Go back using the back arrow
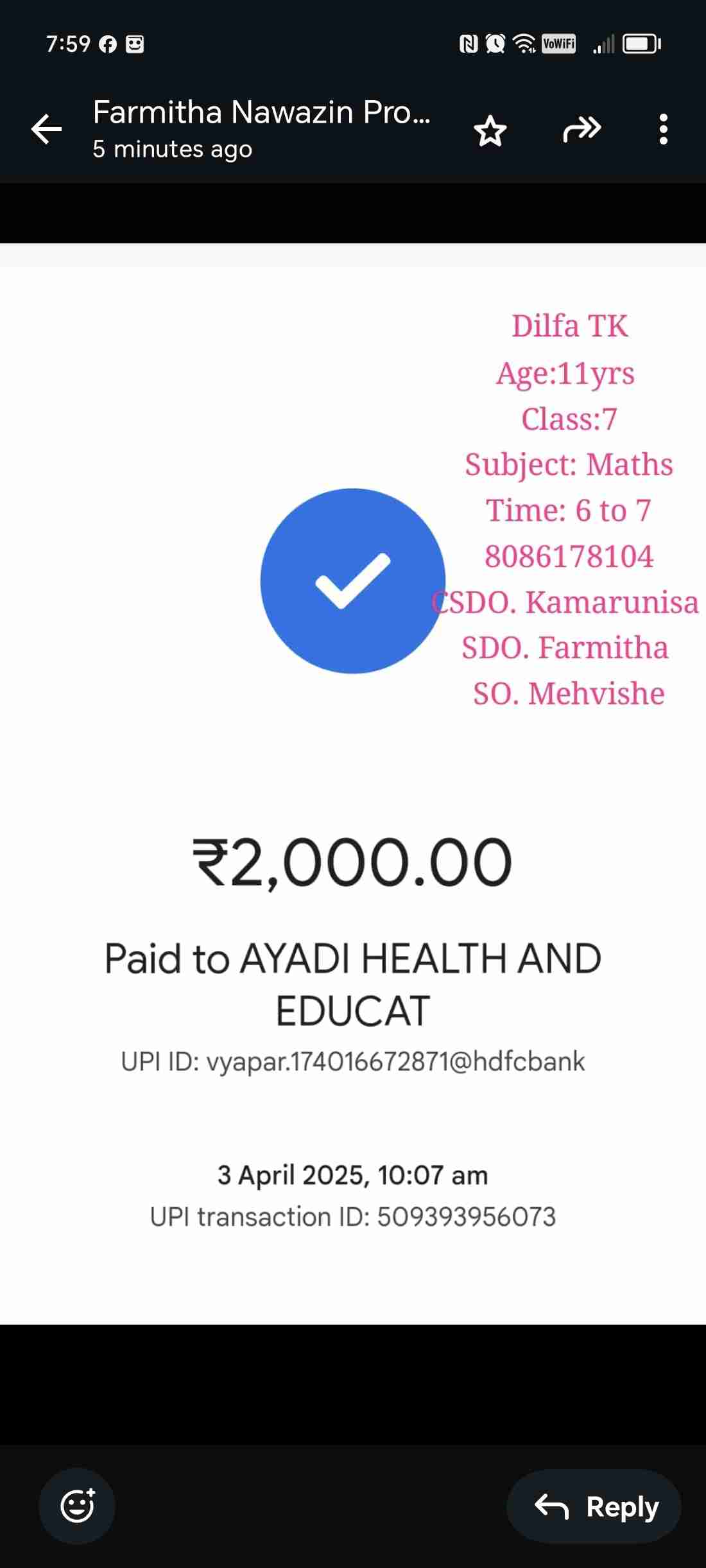706x1568 pixels. point(47,129)
